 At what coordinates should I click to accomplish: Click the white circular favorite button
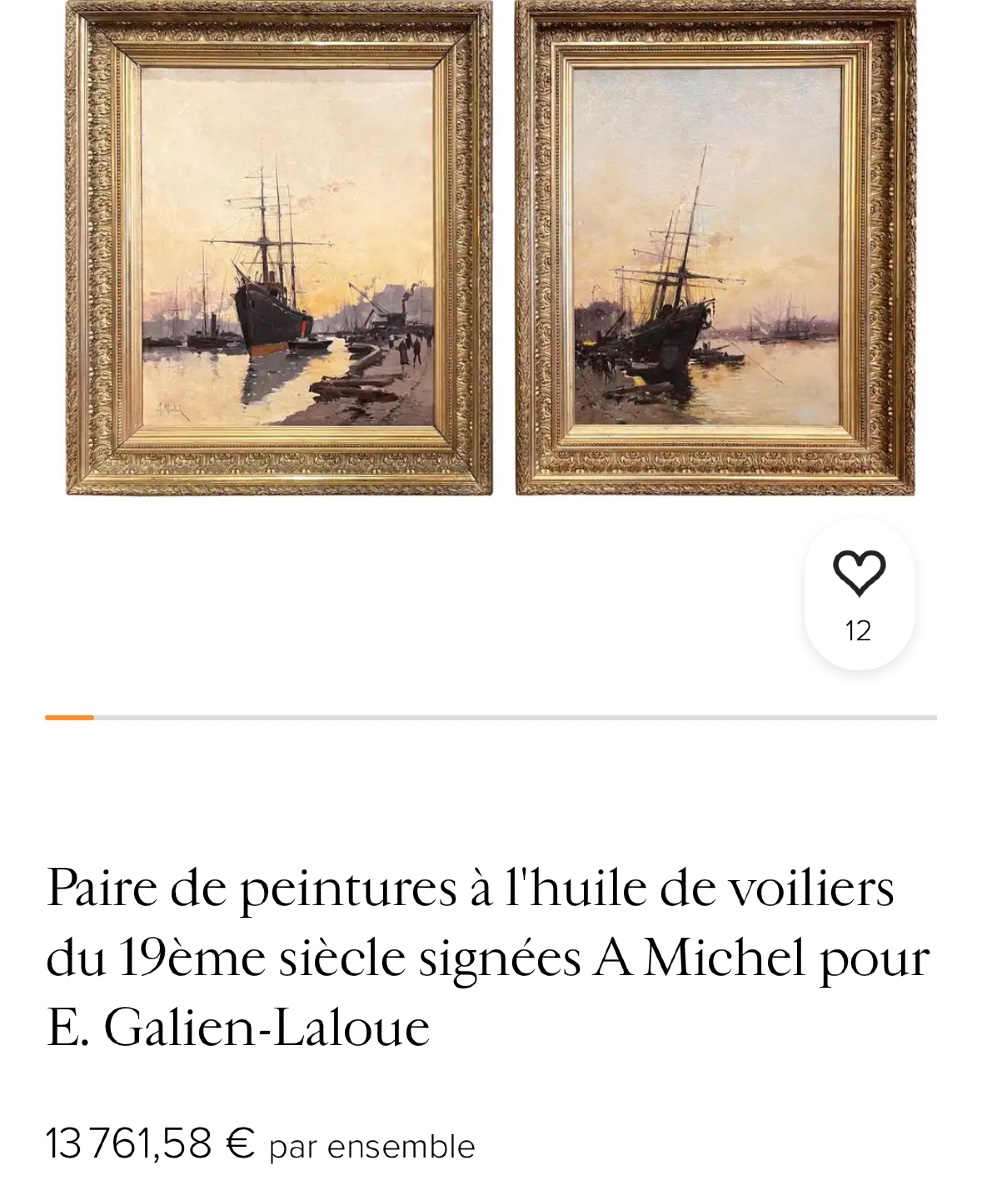(859, 593)
